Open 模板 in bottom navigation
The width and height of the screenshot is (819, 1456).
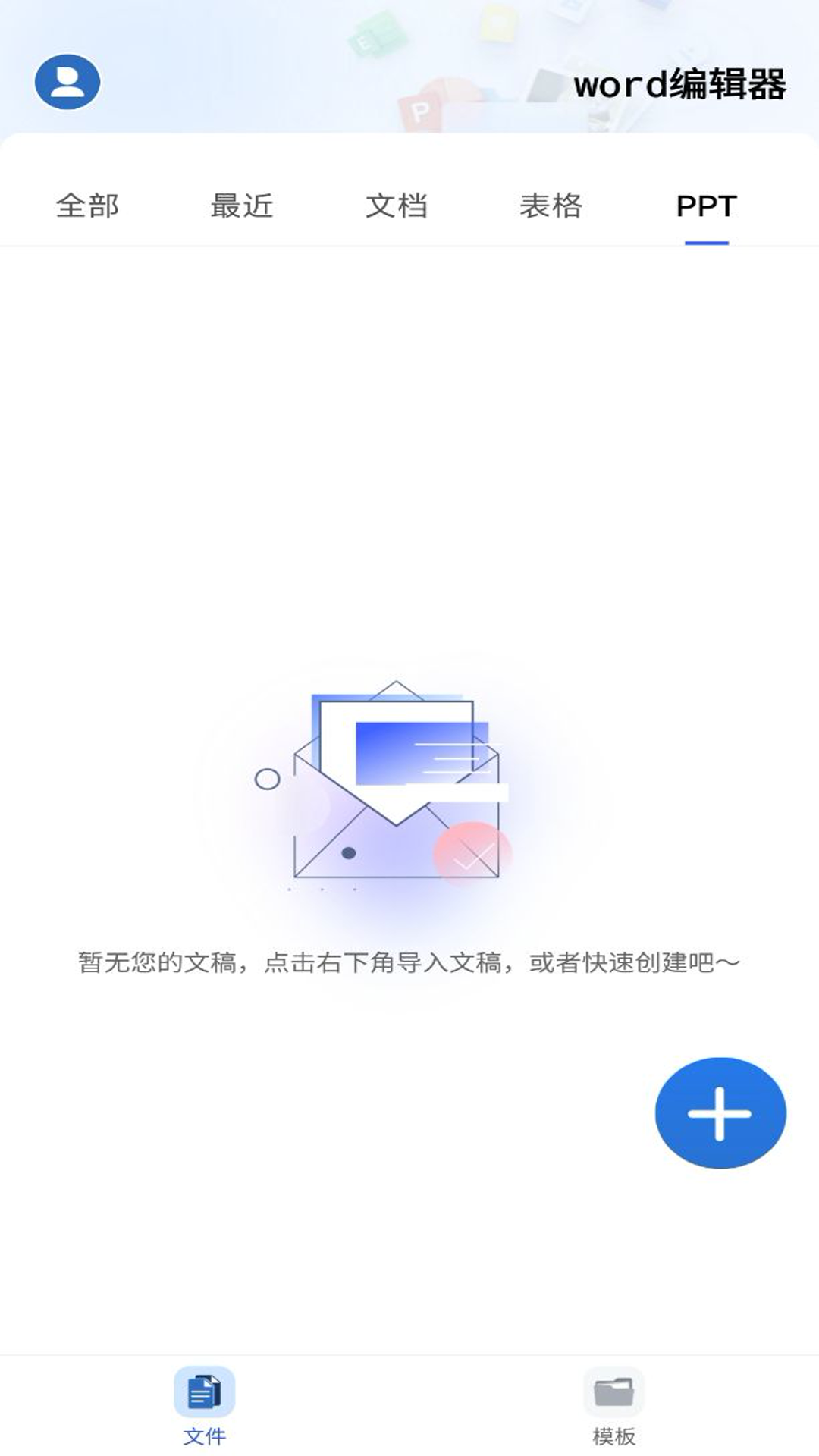click(x=613, y=1405)
